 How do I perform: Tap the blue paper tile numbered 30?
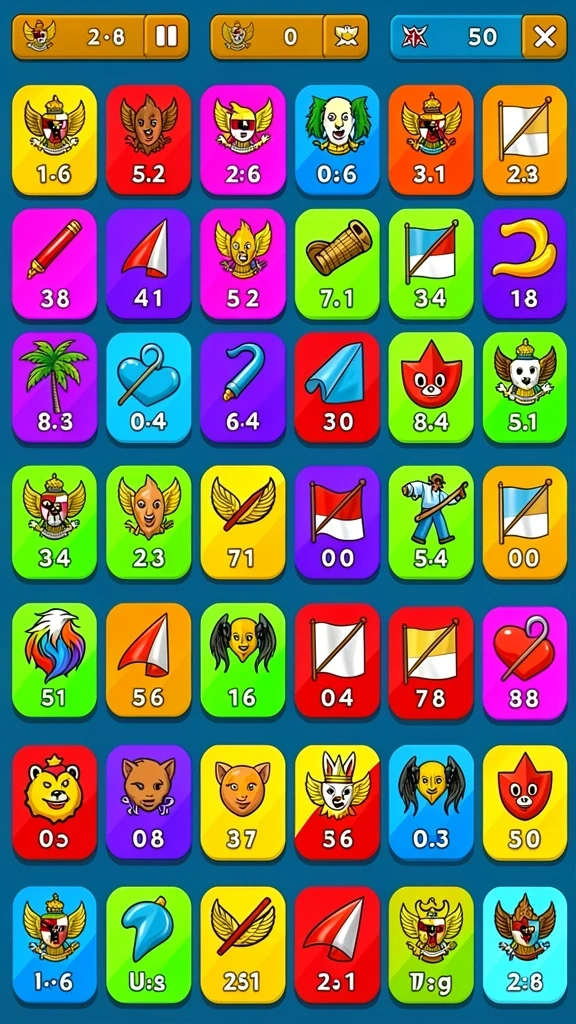pyautogui.click(x=337, y=387)
